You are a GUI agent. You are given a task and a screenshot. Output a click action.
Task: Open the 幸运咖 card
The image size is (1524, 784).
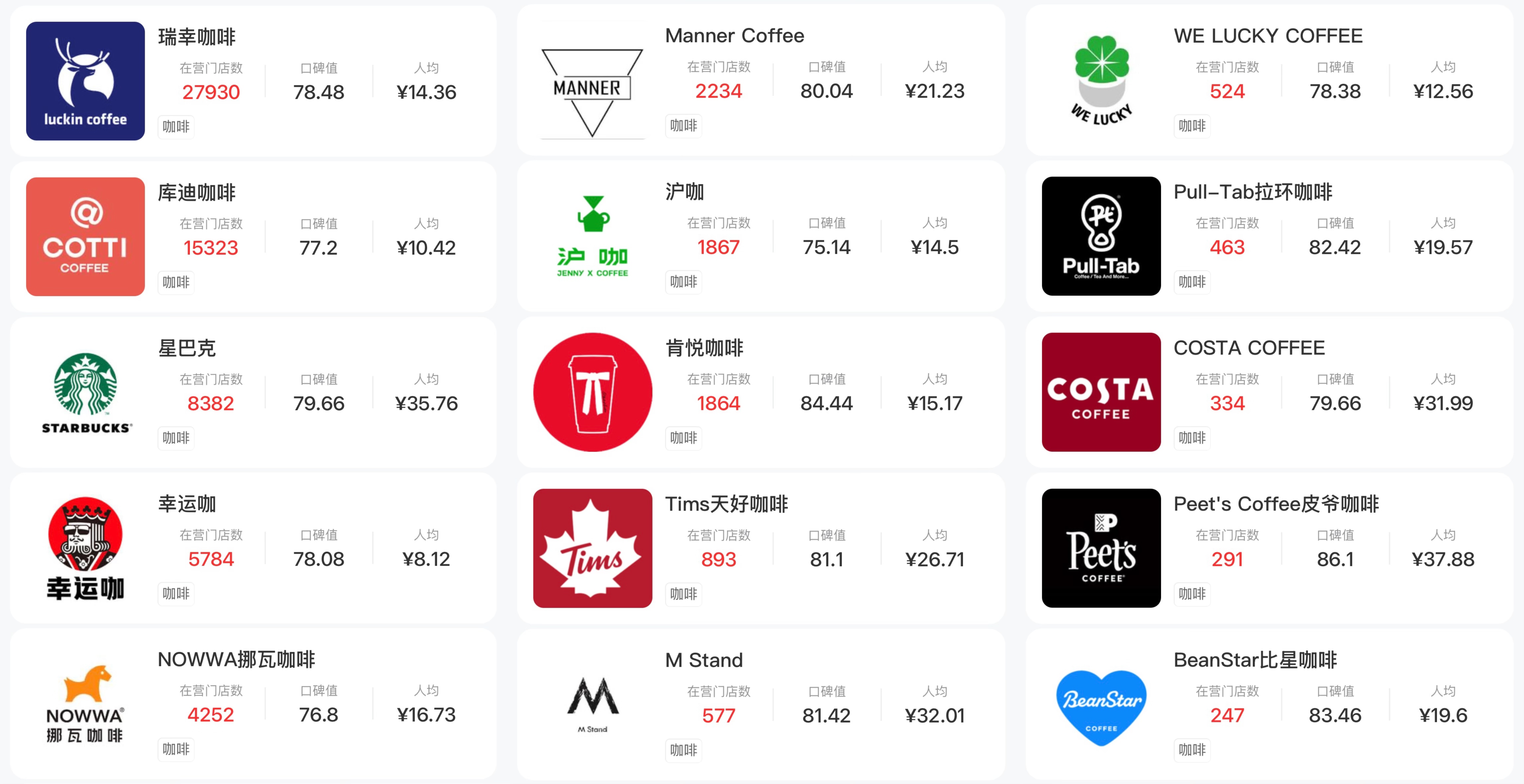(186, 504)
